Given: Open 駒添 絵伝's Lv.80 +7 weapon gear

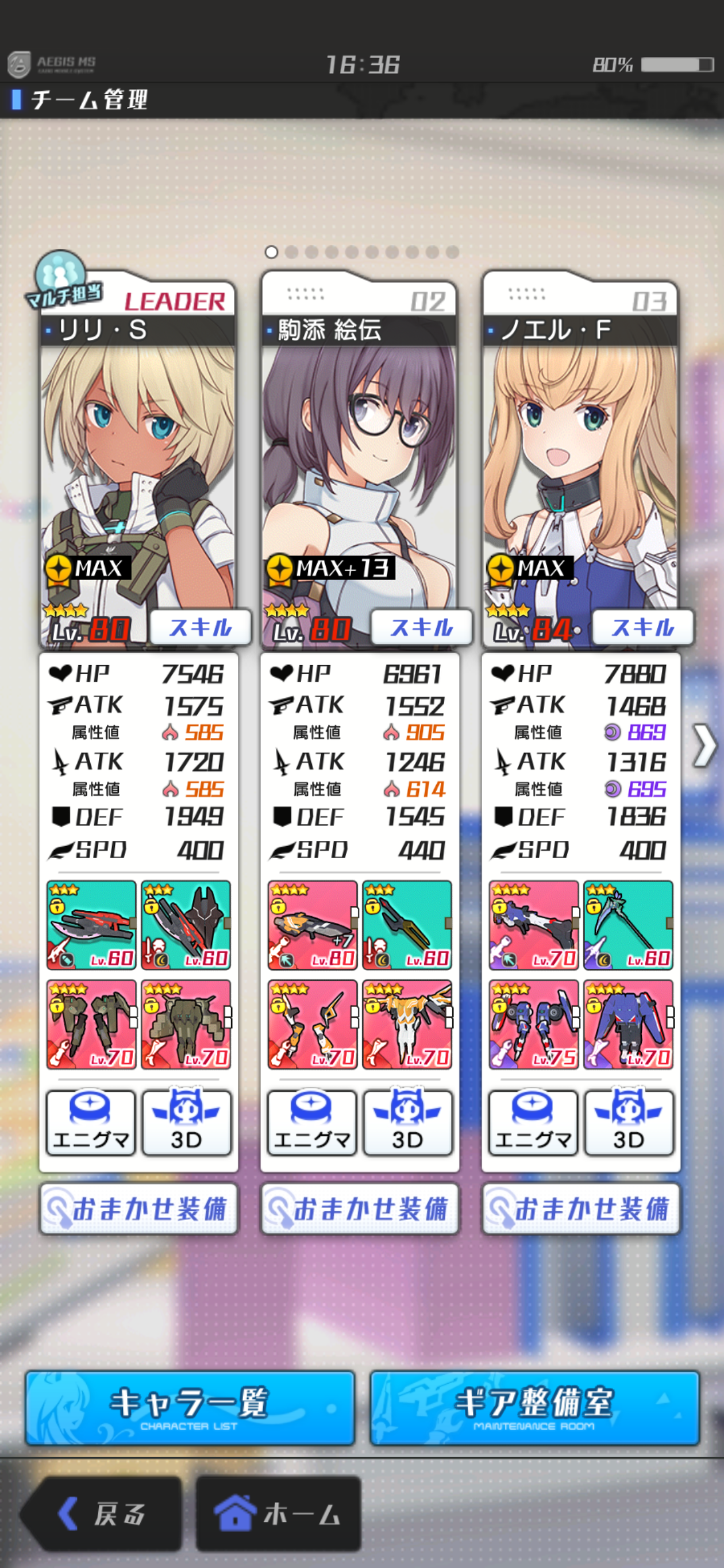Looking at the screenshot, I should click(313, 925).
